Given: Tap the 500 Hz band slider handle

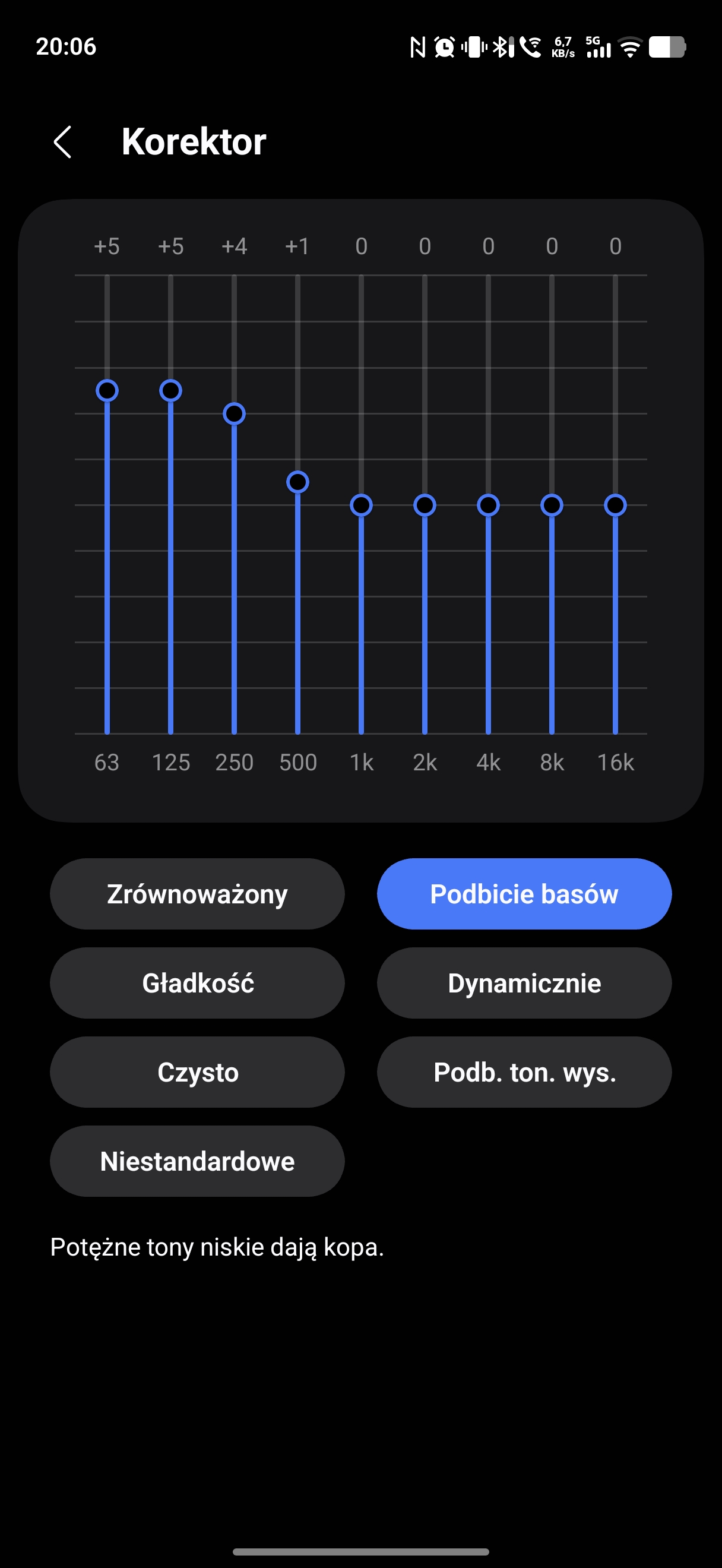Looking at the screenshot, I should pos(297,482).
